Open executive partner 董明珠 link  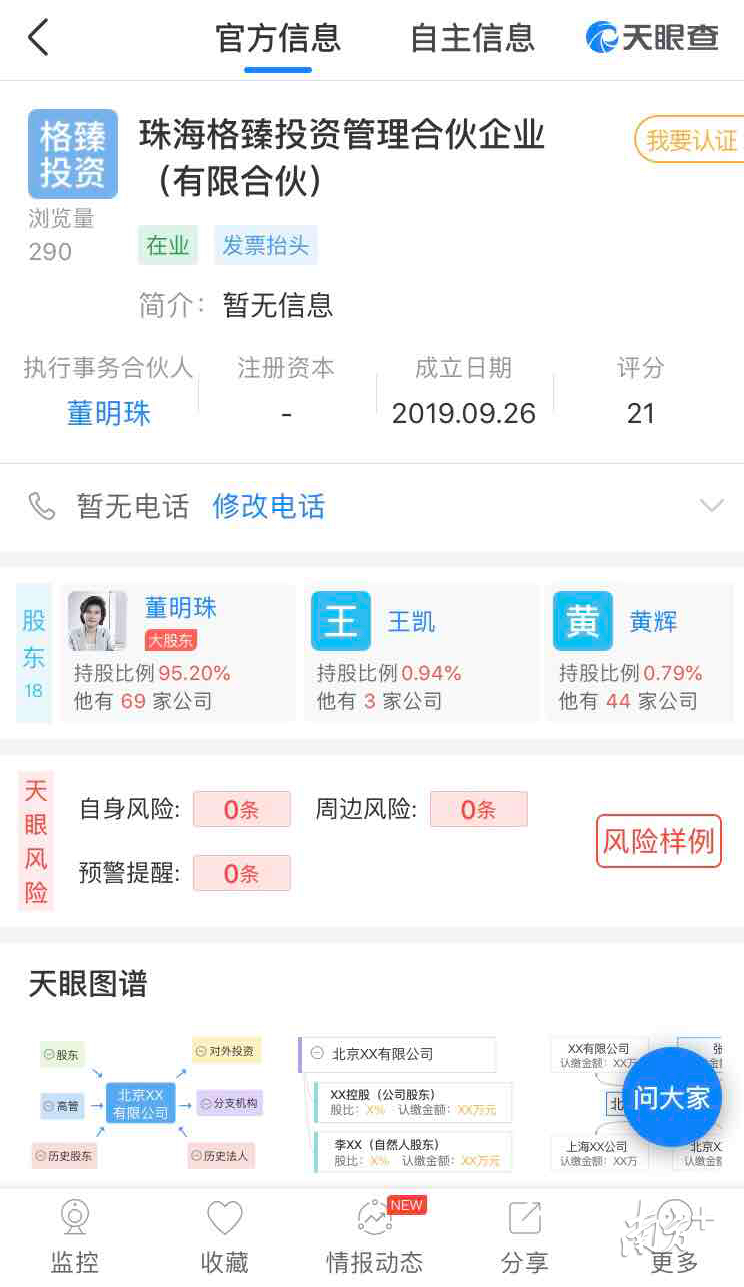(x=108, y=413)
